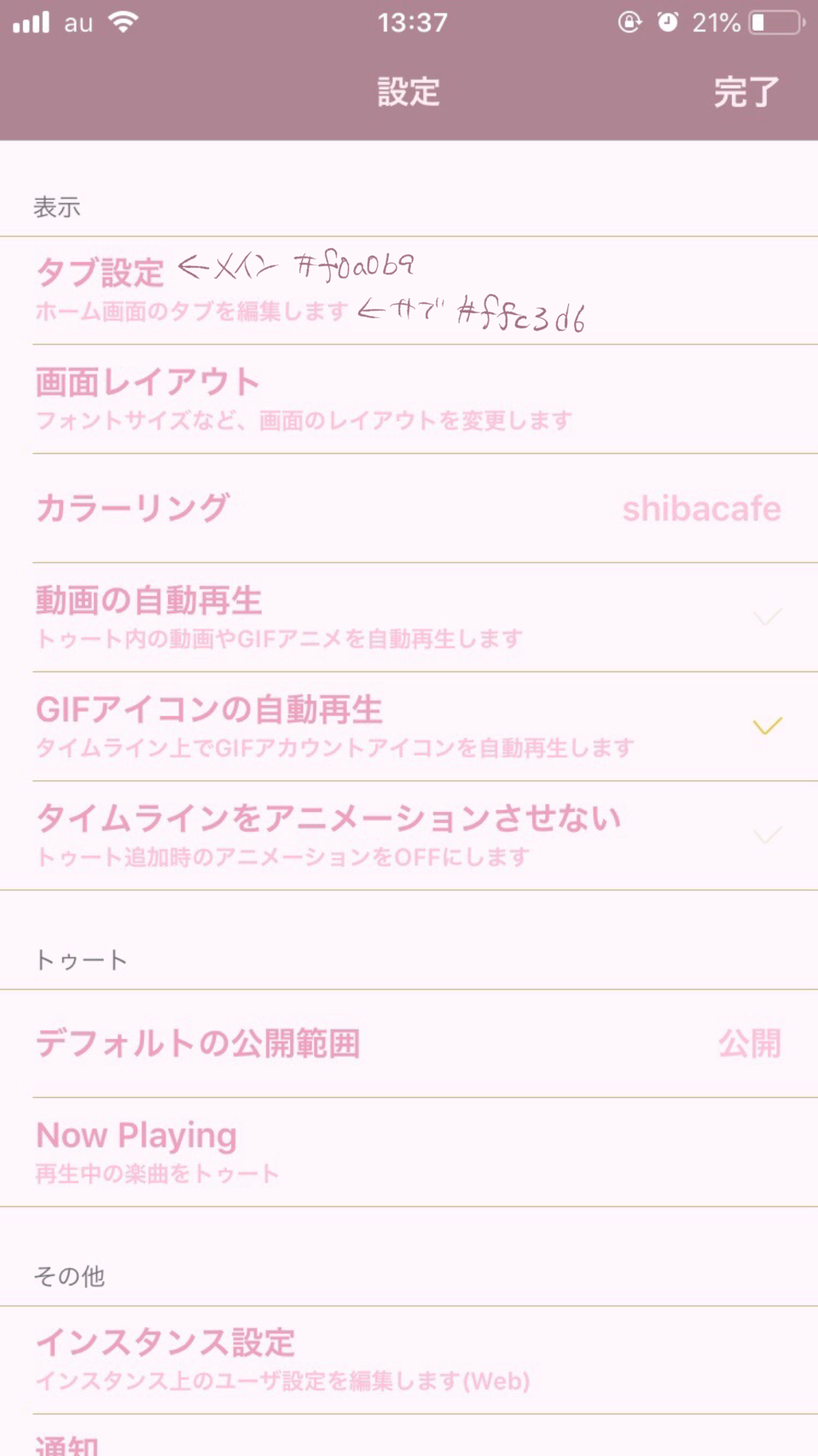Toggle タイムラインをアニメーションさせない option
This screenshot has height=1456, width=818.
[409, 836]
